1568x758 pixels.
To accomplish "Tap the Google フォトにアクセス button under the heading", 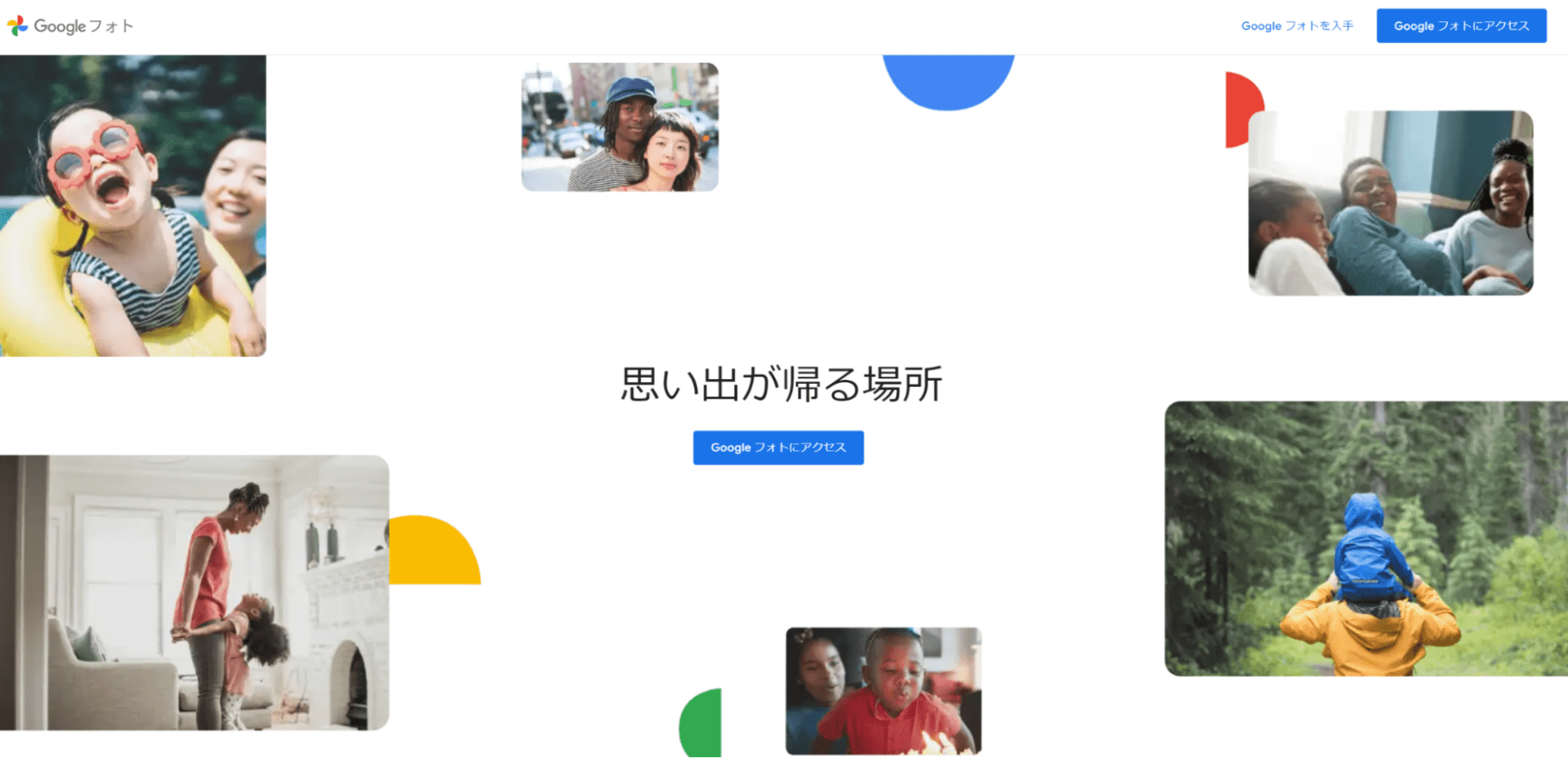I will pos(778,448).
